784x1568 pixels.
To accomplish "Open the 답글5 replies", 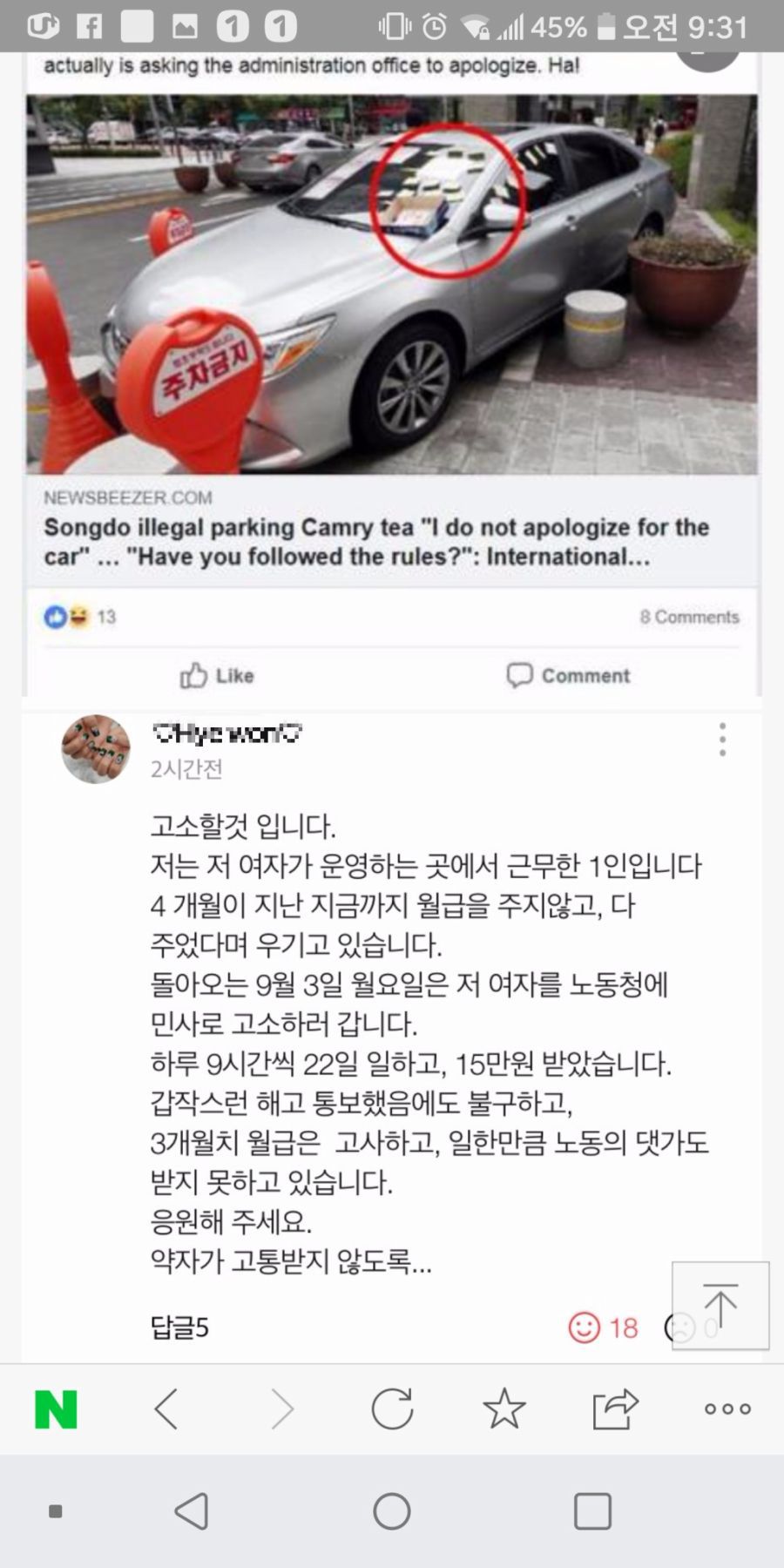I will (x=179, y=1327).
